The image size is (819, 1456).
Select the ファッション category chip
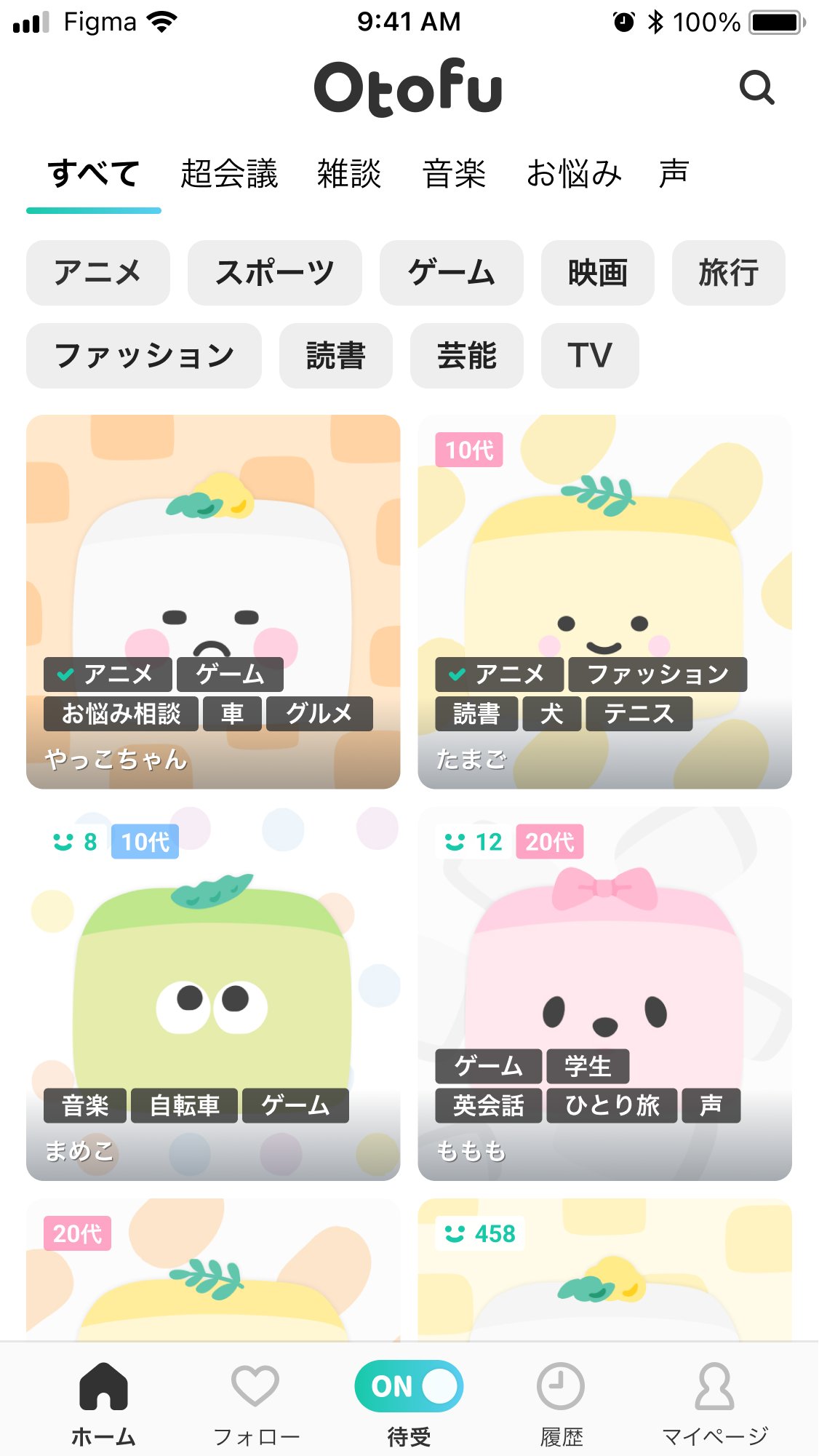[143, 355]
